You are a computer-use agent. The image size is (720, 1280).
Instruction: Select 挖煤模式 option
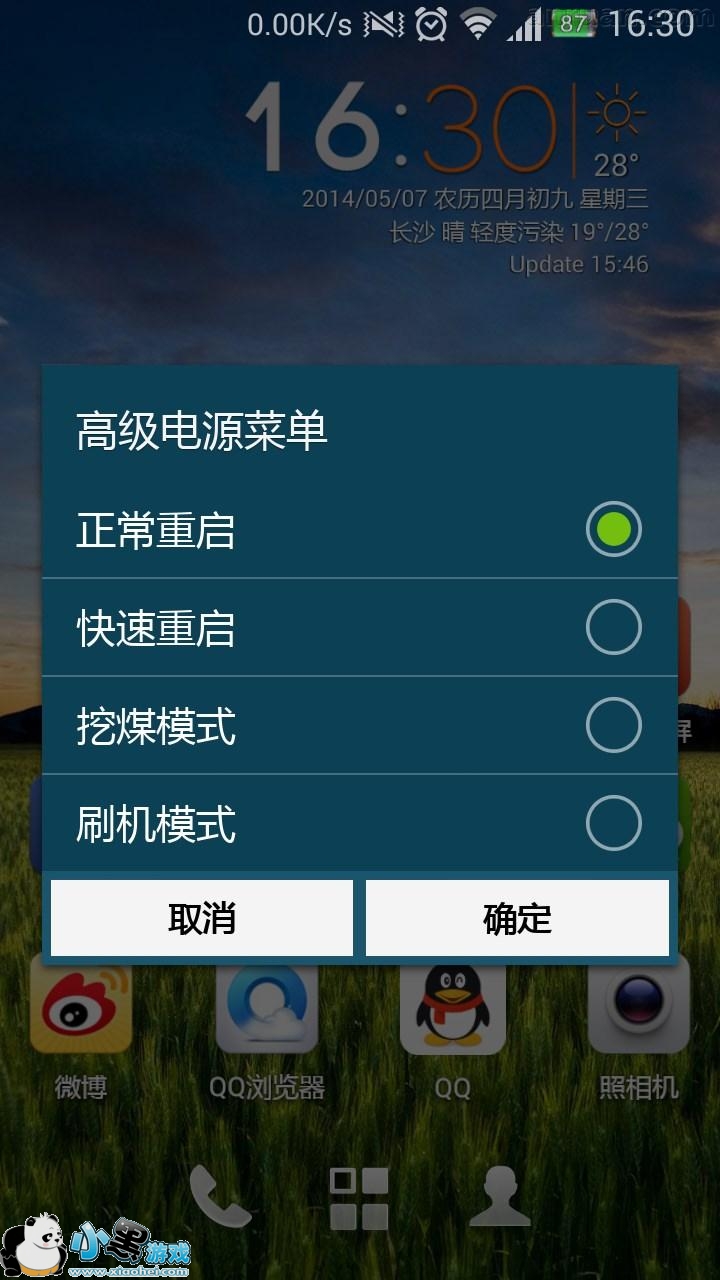(x=360, y=725)
